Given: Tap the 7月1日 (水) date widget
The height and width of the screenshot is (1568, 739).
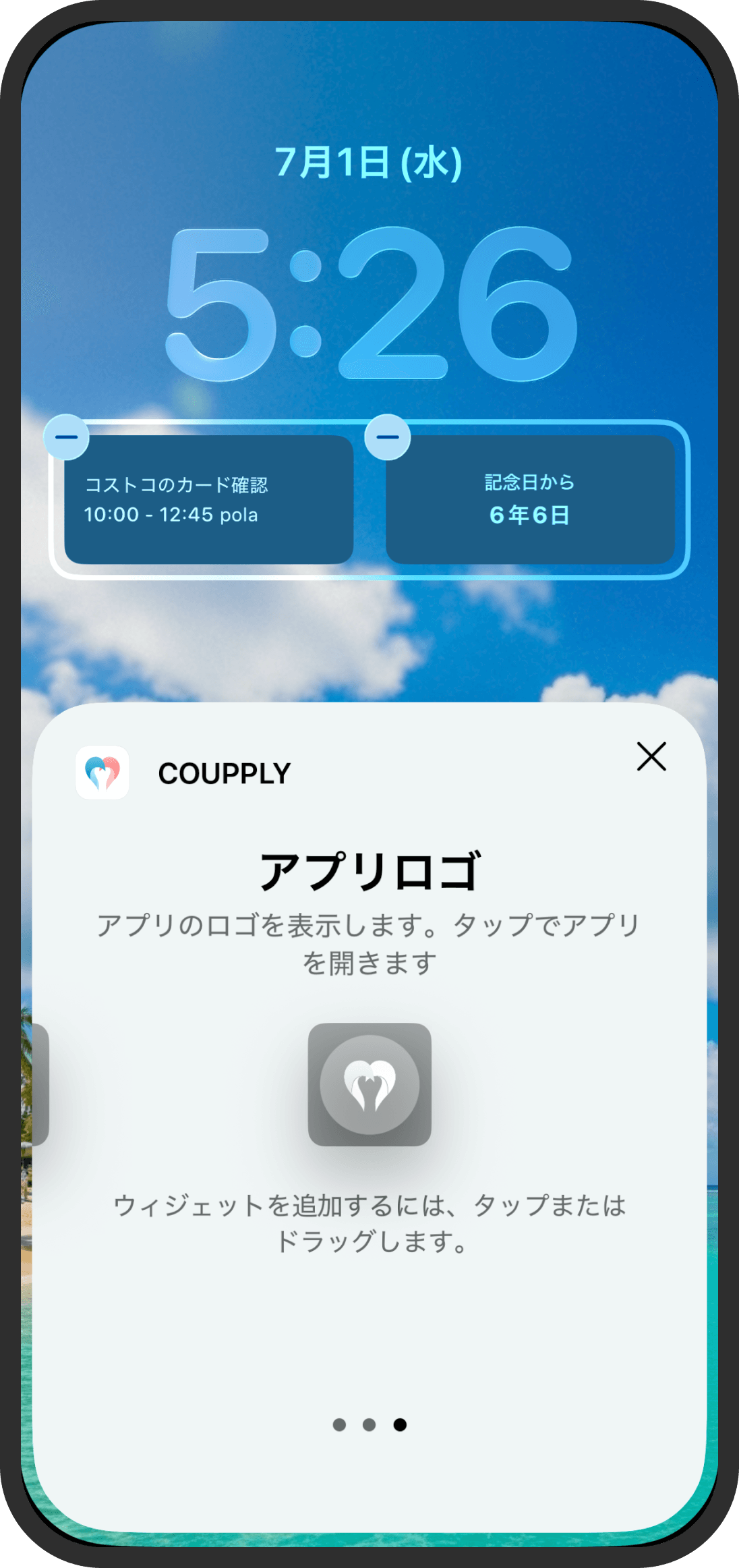Looking at the screenshot, I should pyautogui.click(x=369, y=163).
